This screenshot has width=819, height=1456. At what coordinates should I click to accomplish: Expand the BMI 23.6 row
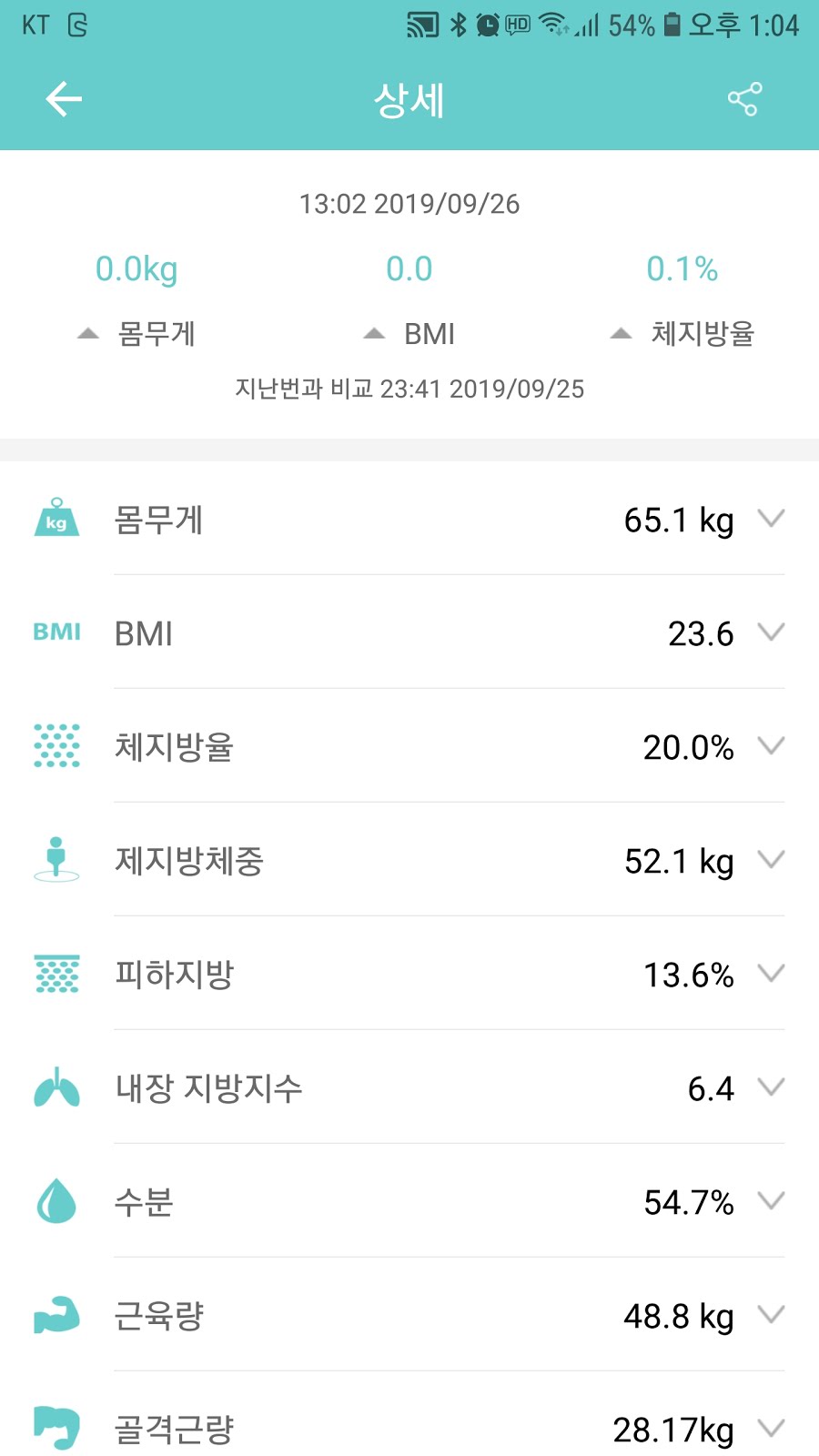click(x=409, y=632)
